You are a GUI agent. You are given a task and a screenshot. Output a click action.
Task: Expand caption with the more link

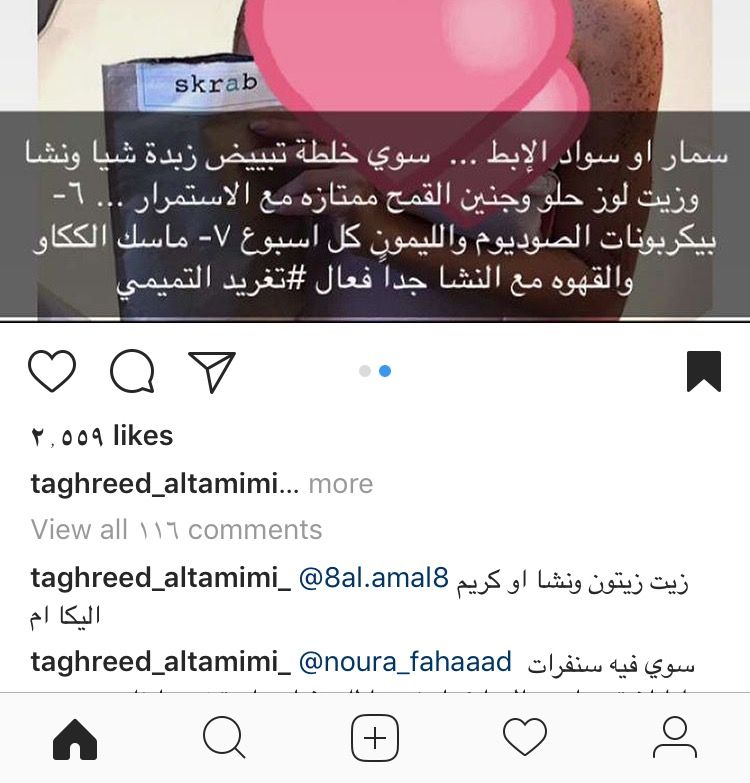[340, 484]
